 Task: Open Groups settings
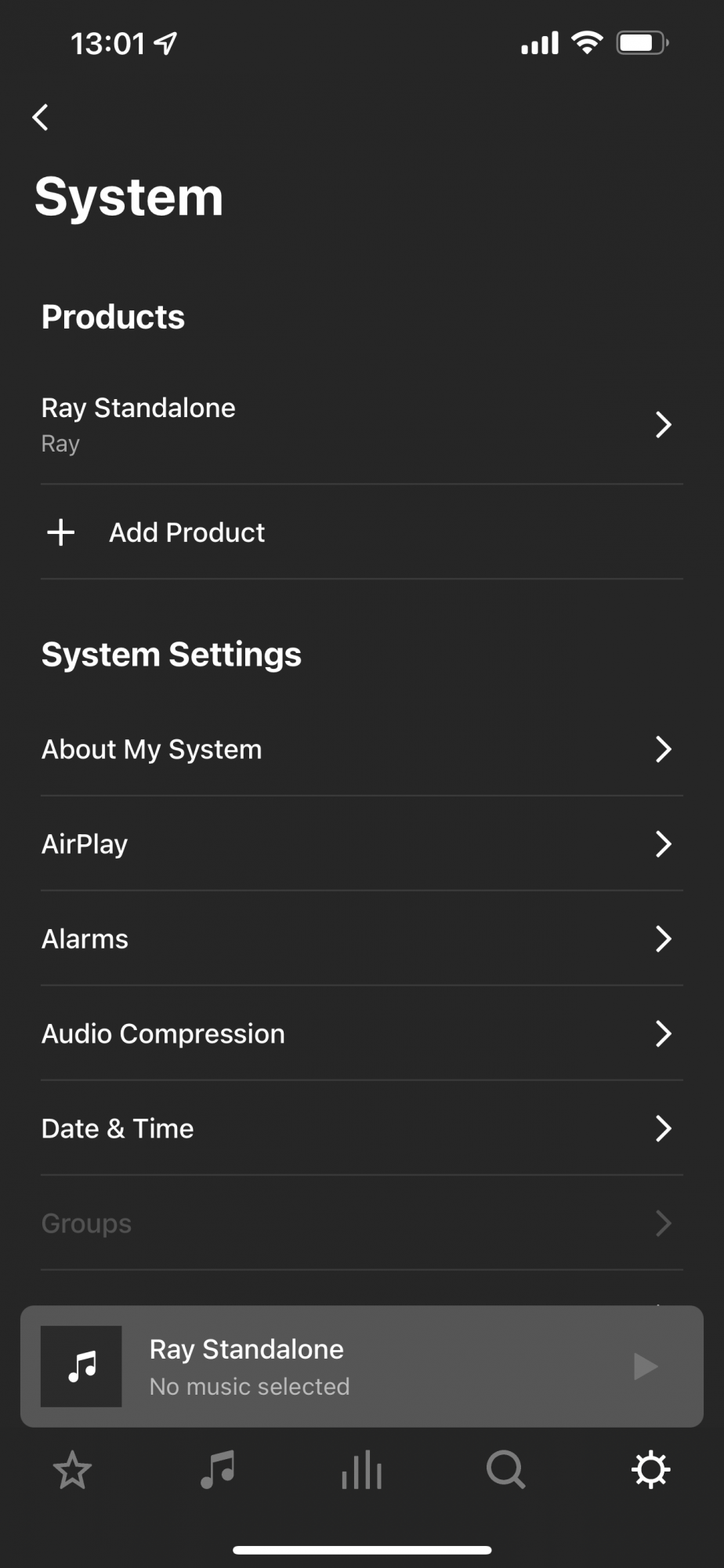(360, 1224)
